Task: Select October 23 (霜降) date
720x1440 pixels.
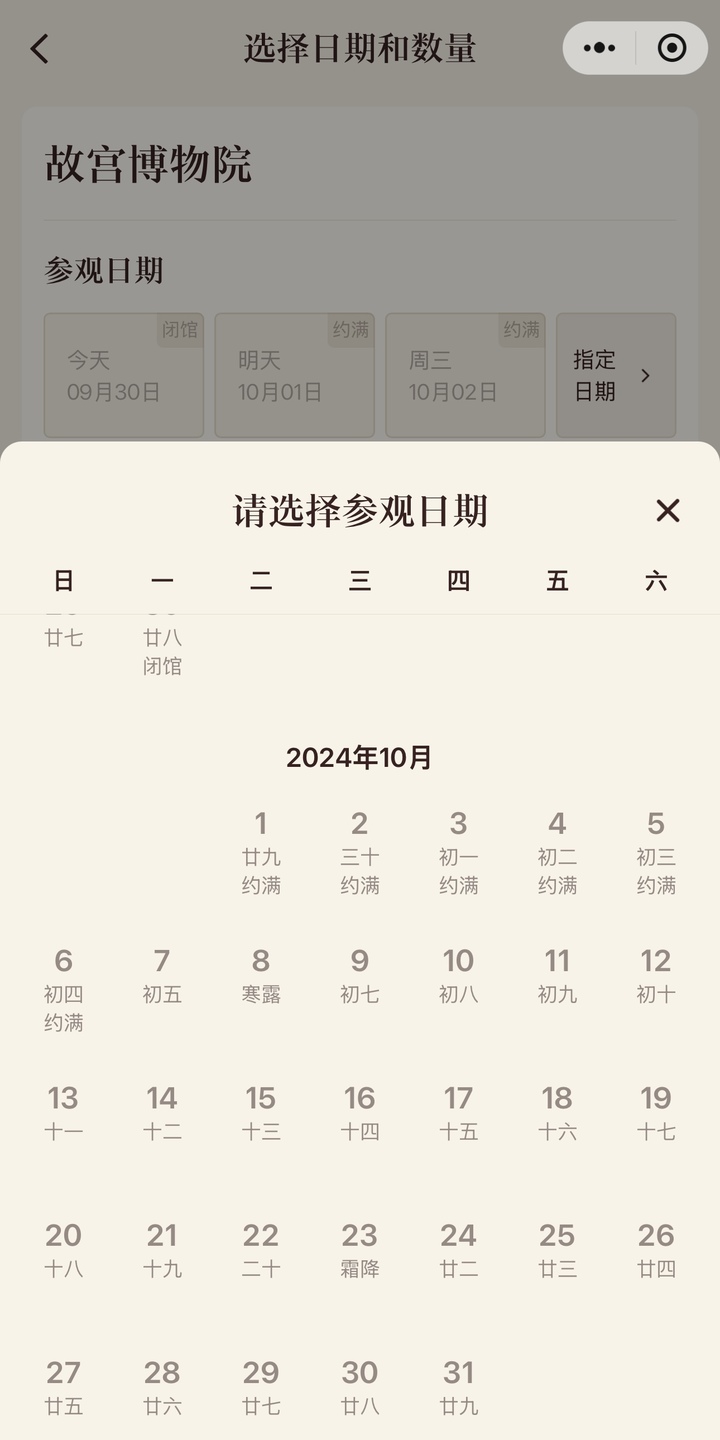Action: (x=359, y=1249)
